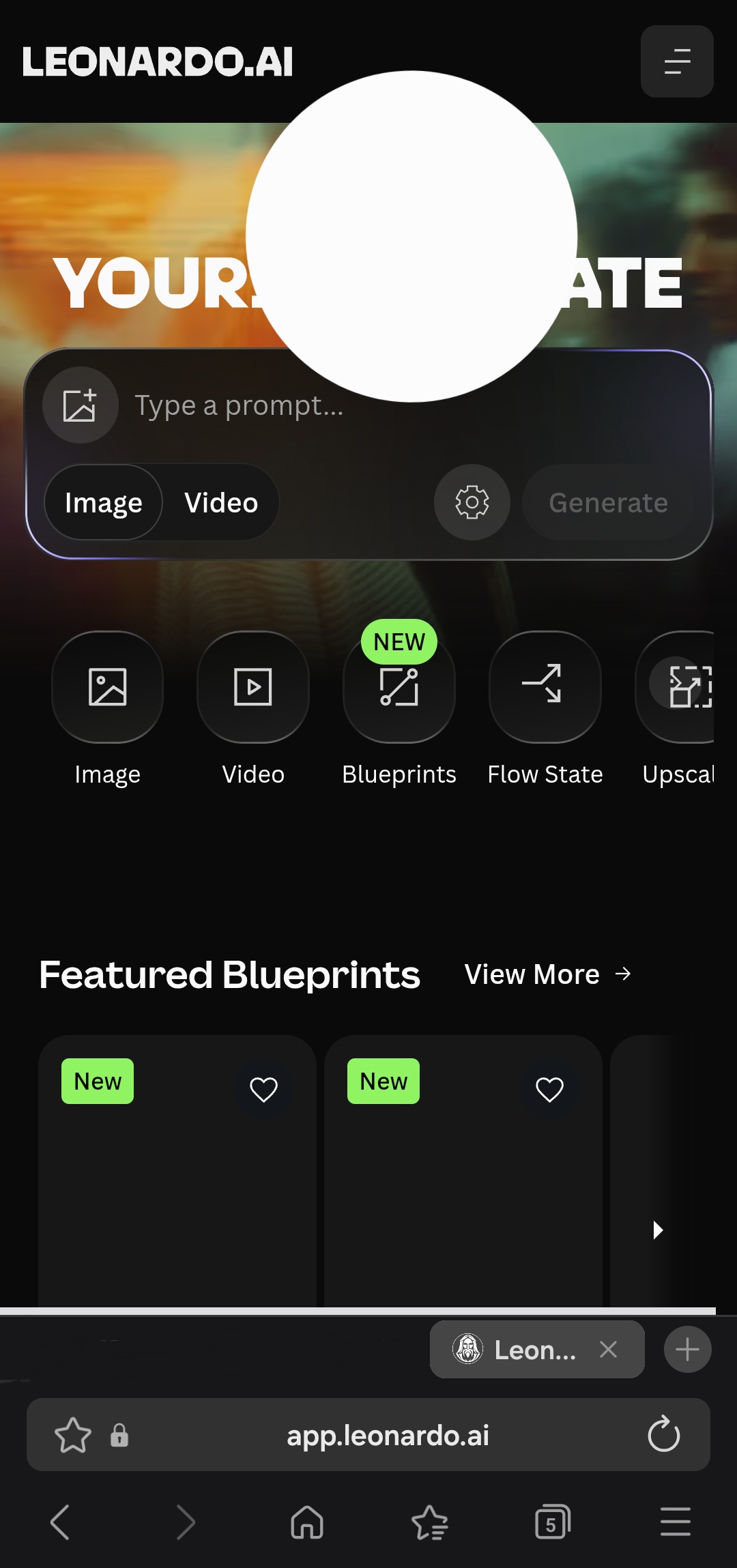Launch Flow State tool

[545, 686]
